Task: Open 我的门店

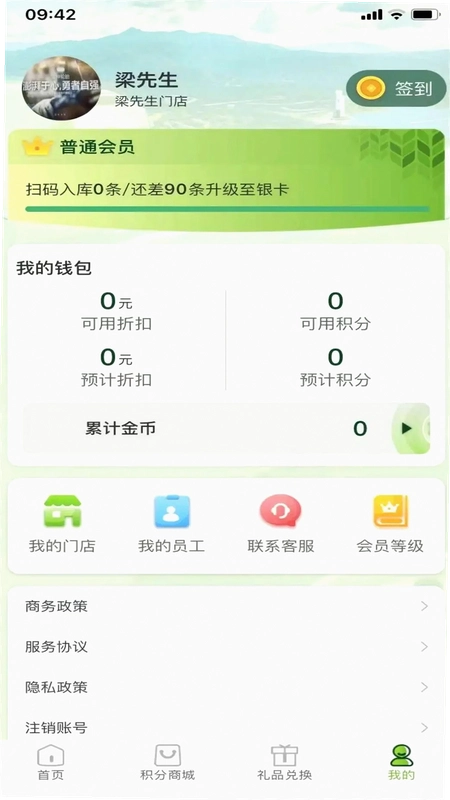Action: point(62,524)
